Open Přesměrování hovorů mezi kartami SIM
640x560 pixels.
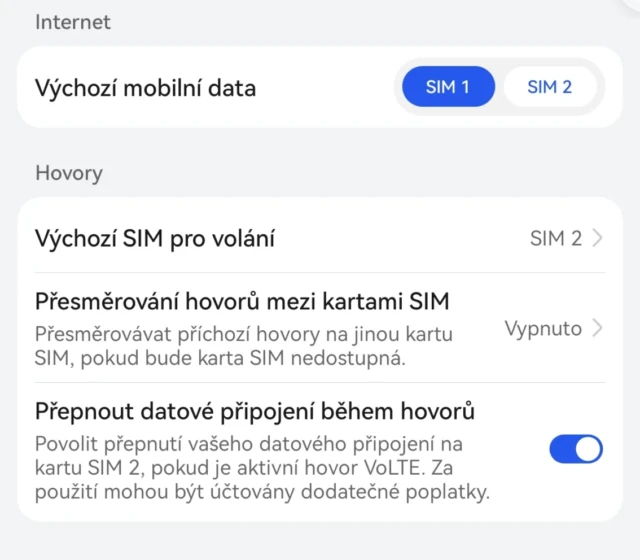[320, 328]
